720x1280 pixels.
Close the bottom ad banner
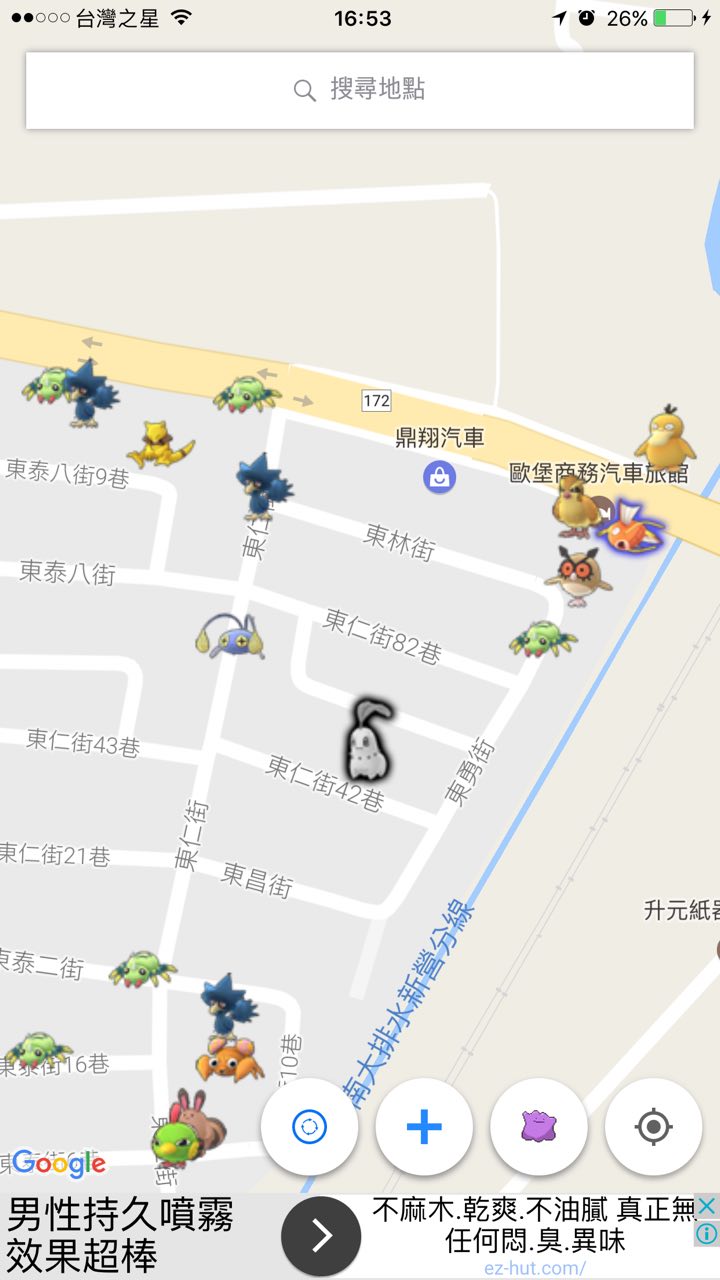706,1206
